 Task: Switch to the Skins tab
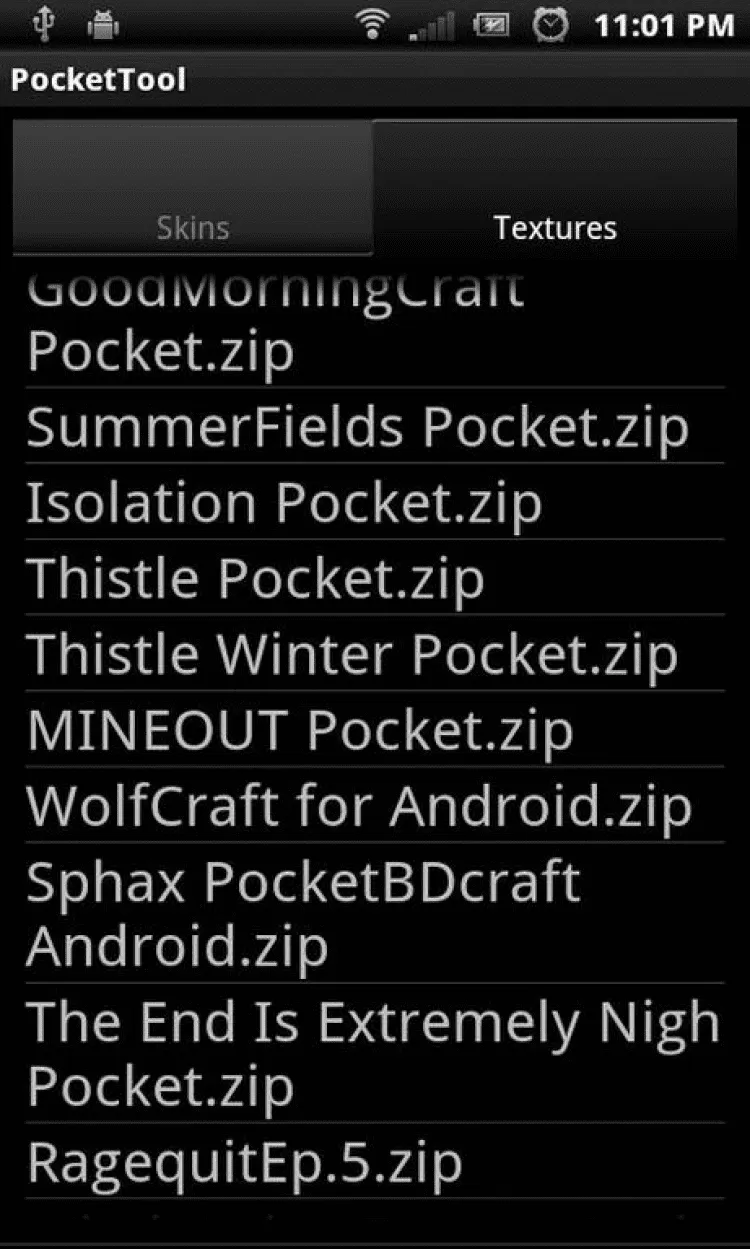[x=193, y=188]
